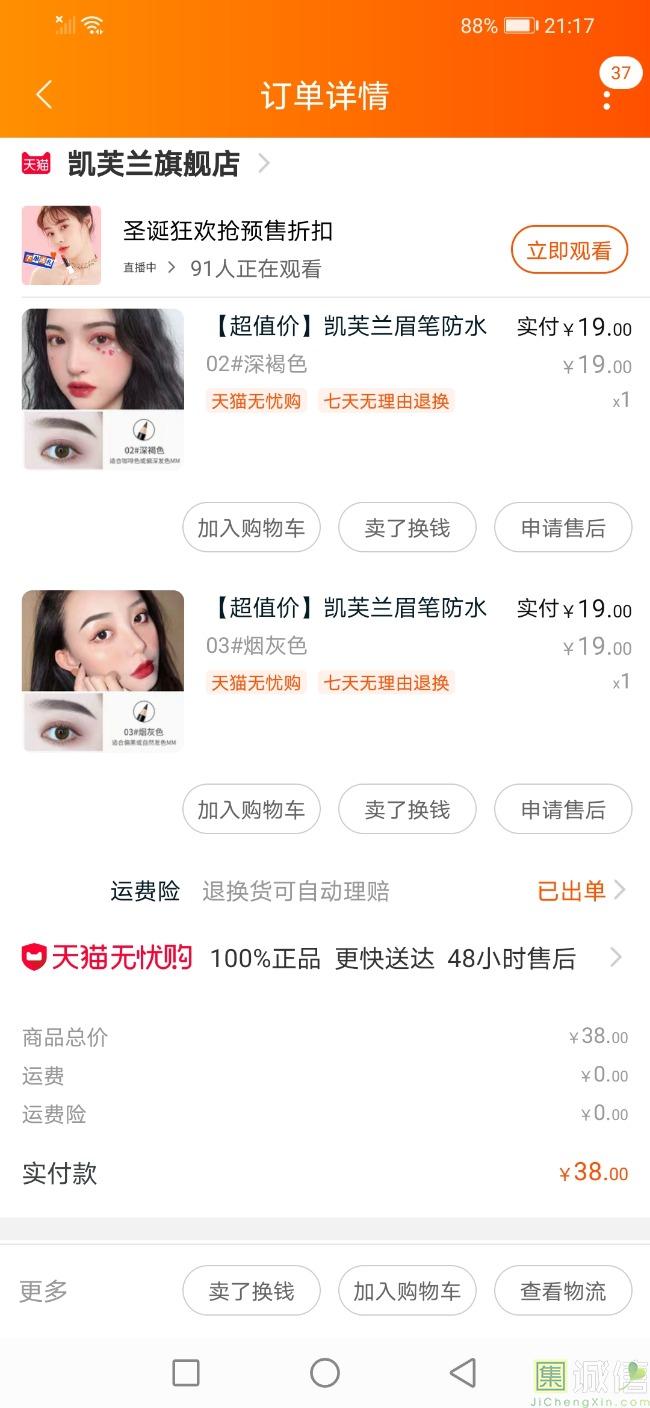Tap 卖了换钱 under the 02#深褐色 item
The image size is (650, 1408).
pyautogui.click(x=407, y=528)
